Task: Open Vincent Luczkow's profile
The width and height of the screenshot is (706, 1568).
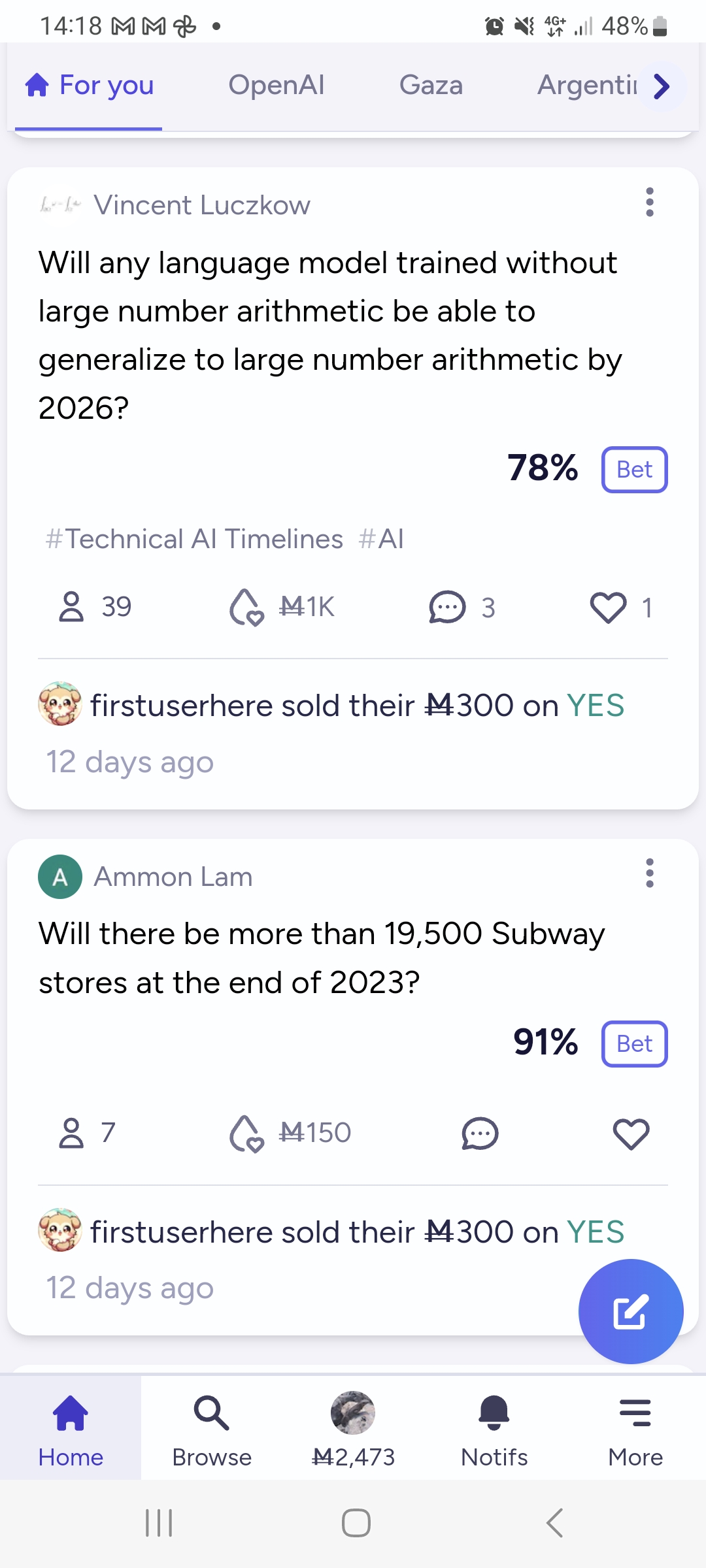Action: [x=202, y=205]
